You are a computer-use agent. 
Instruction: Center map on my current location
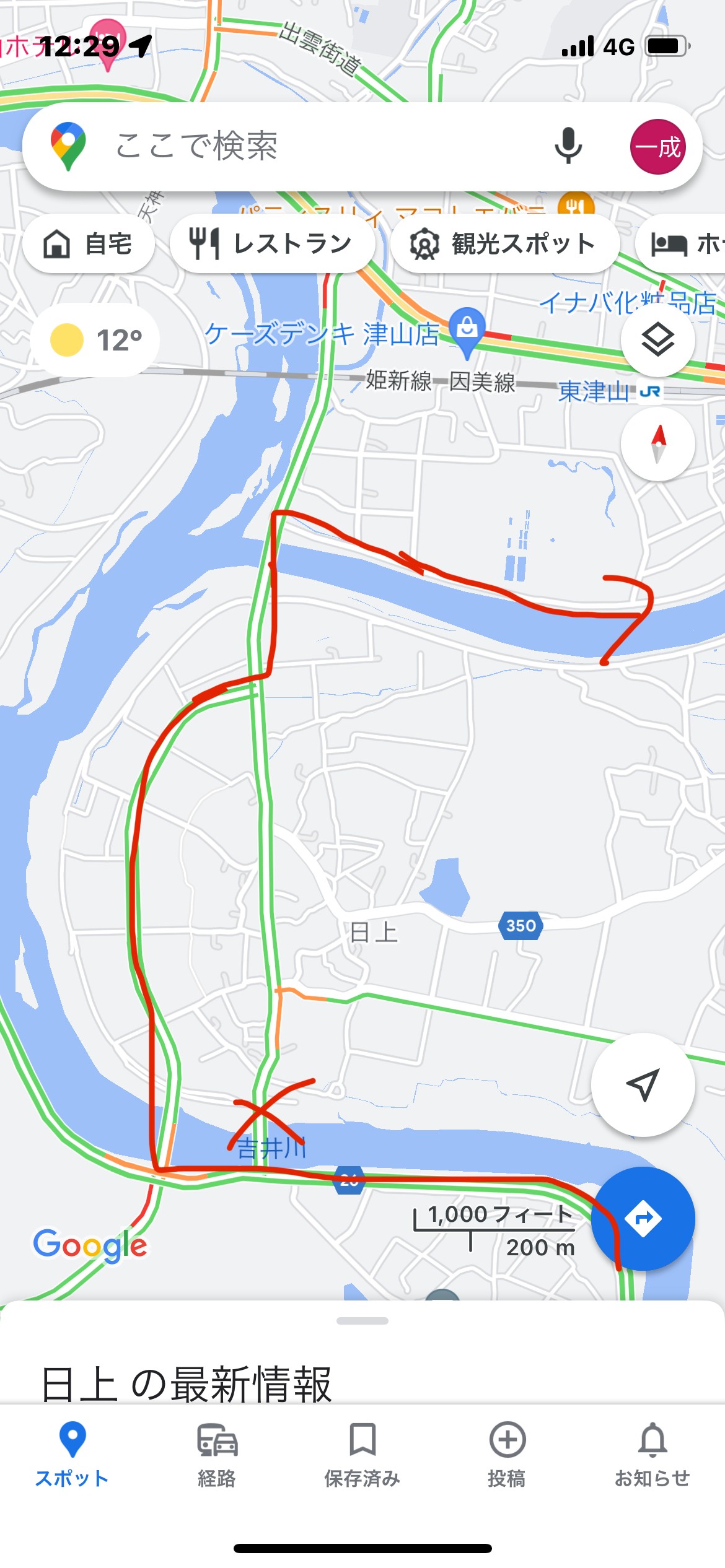(643, 1085)
